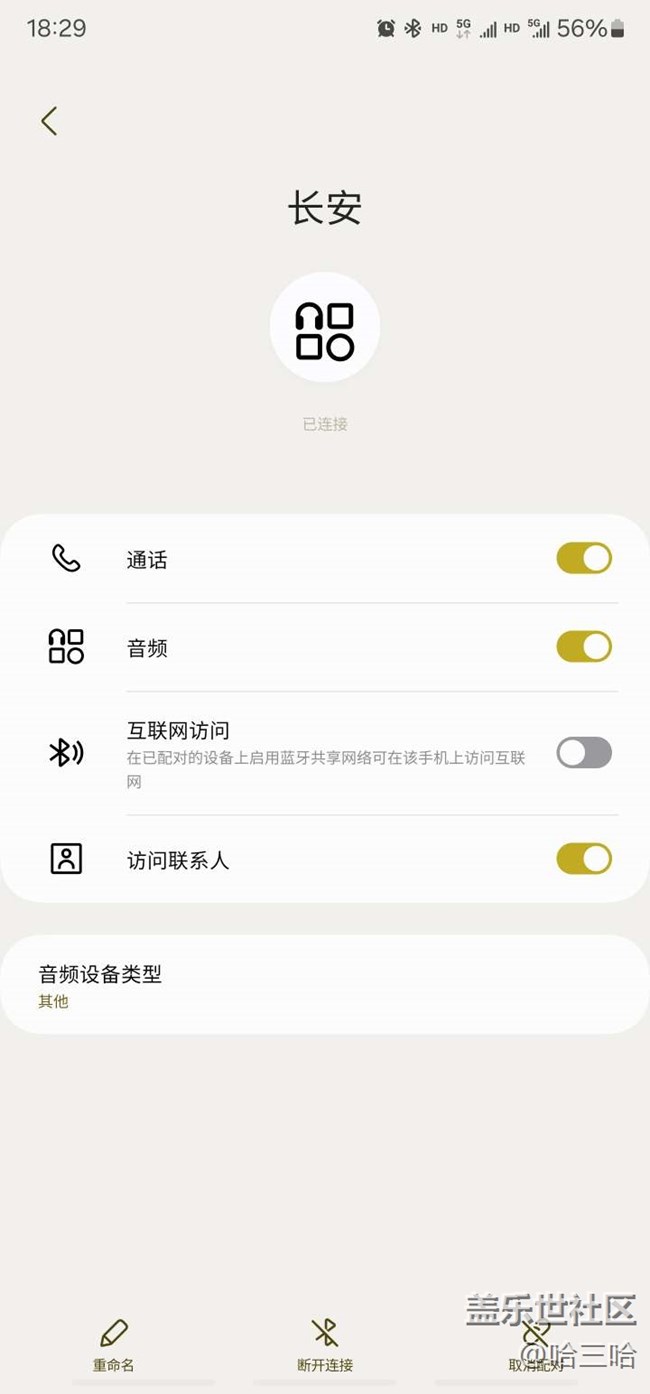The image size is (650, 1394).
Task: Tap 取消配对 to unpair the device
Action: [537, 1345]
